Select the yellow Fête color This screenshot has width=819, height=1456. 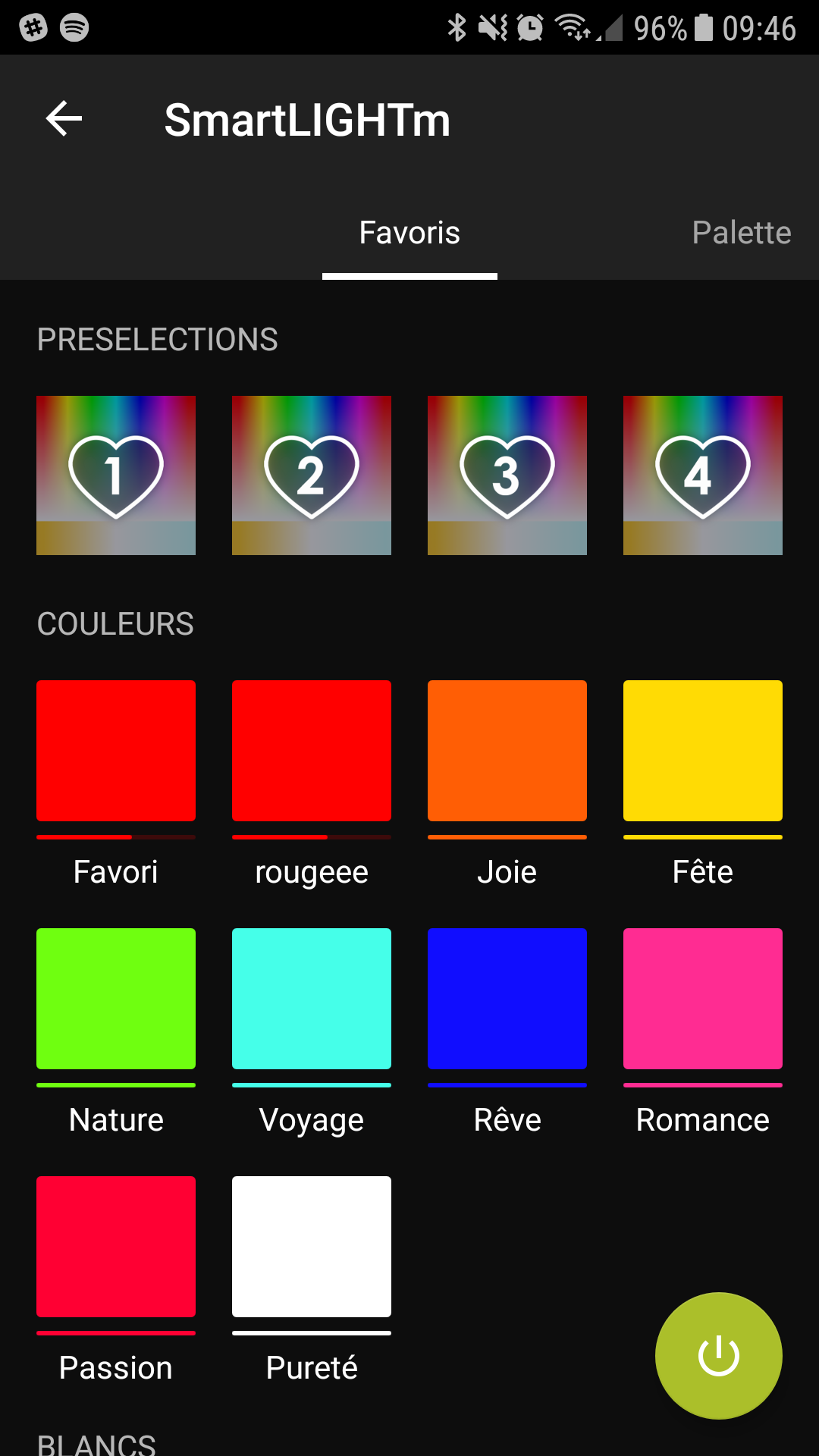pyautogui.click(x=703, y=751)
